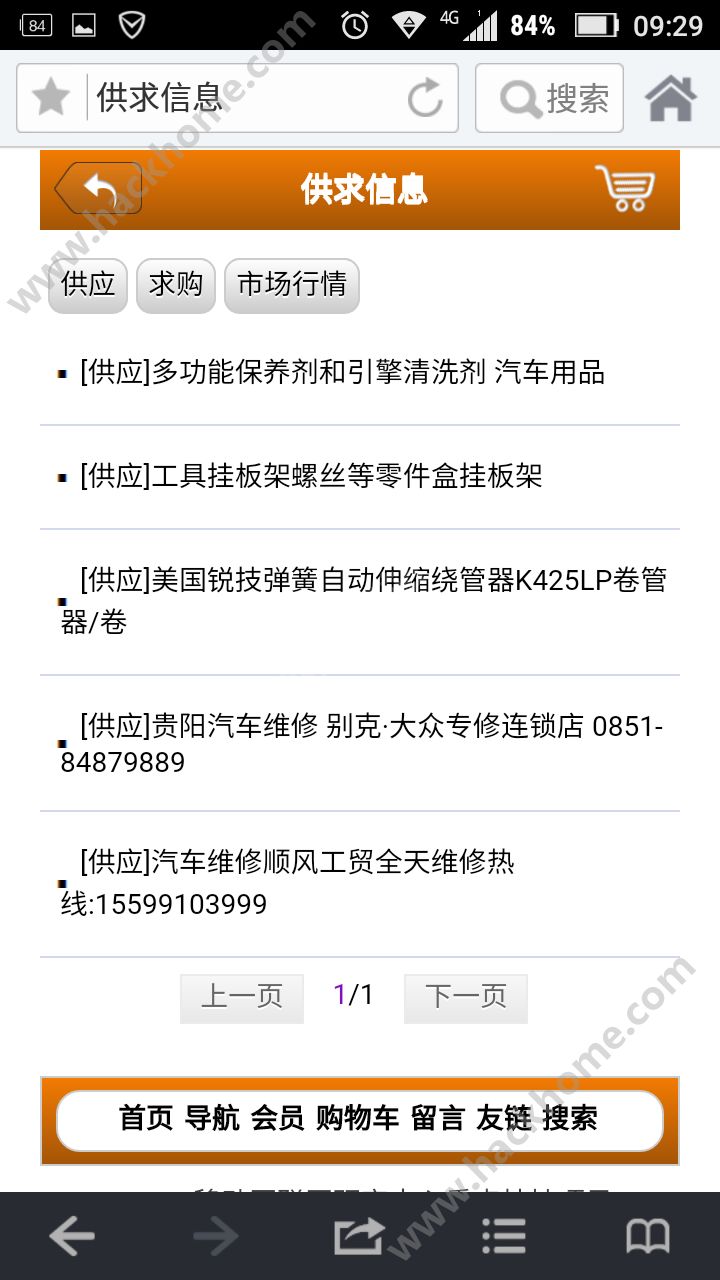Open the browser's bookmarks book icon
This screenshot has height=1280, width=720.
(x=647, y=1237)
